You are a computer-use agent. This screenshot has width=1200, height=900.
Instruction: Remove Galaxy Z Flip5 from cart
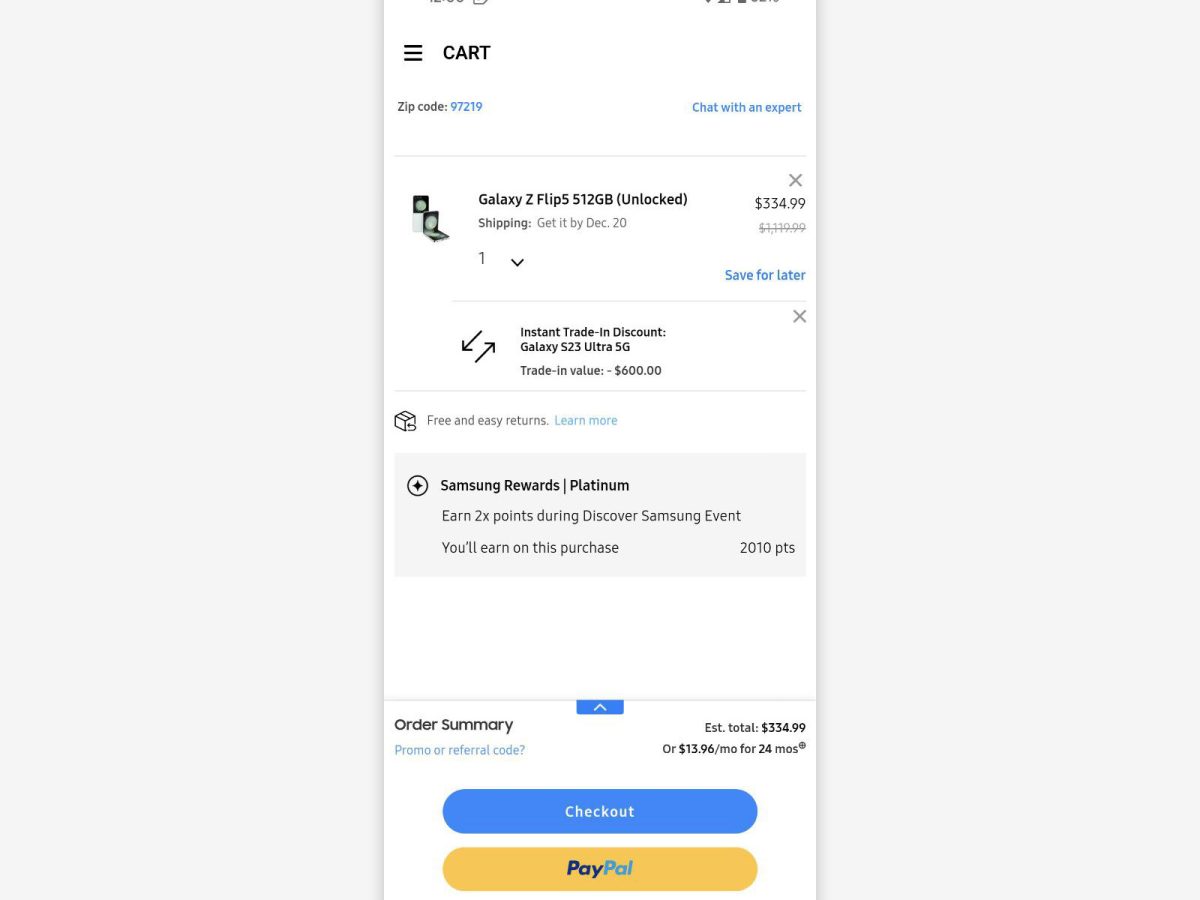click(795, 180)
